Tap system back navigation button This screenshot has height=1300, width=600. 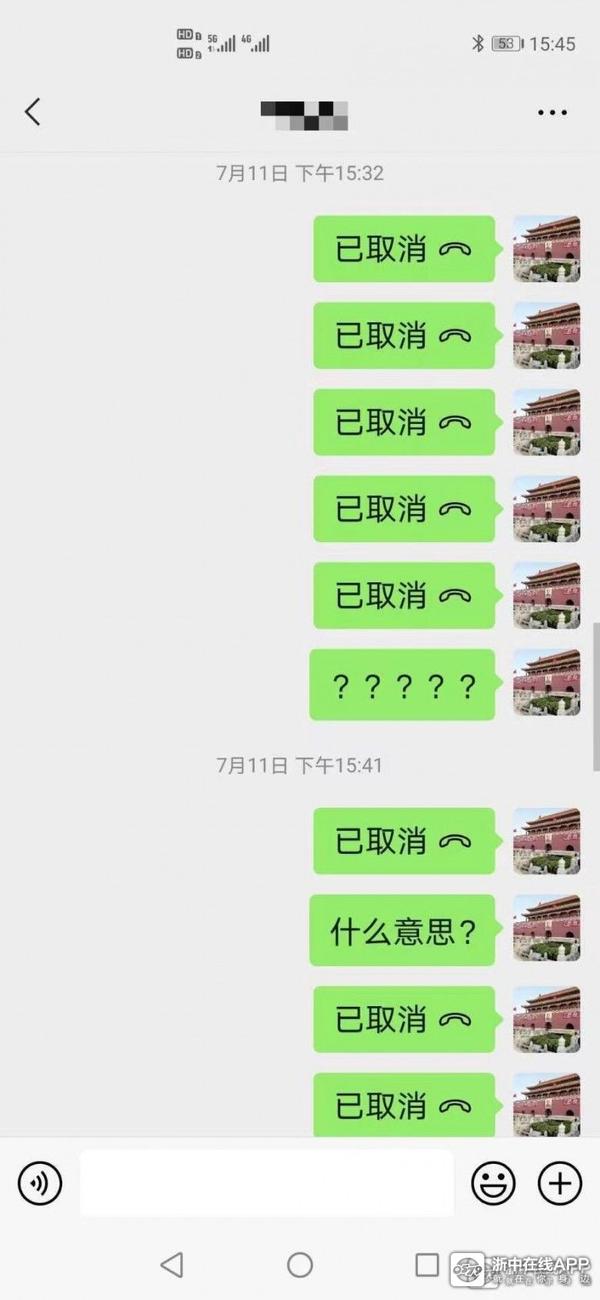pyautogui.click(x=172, y=1265)
